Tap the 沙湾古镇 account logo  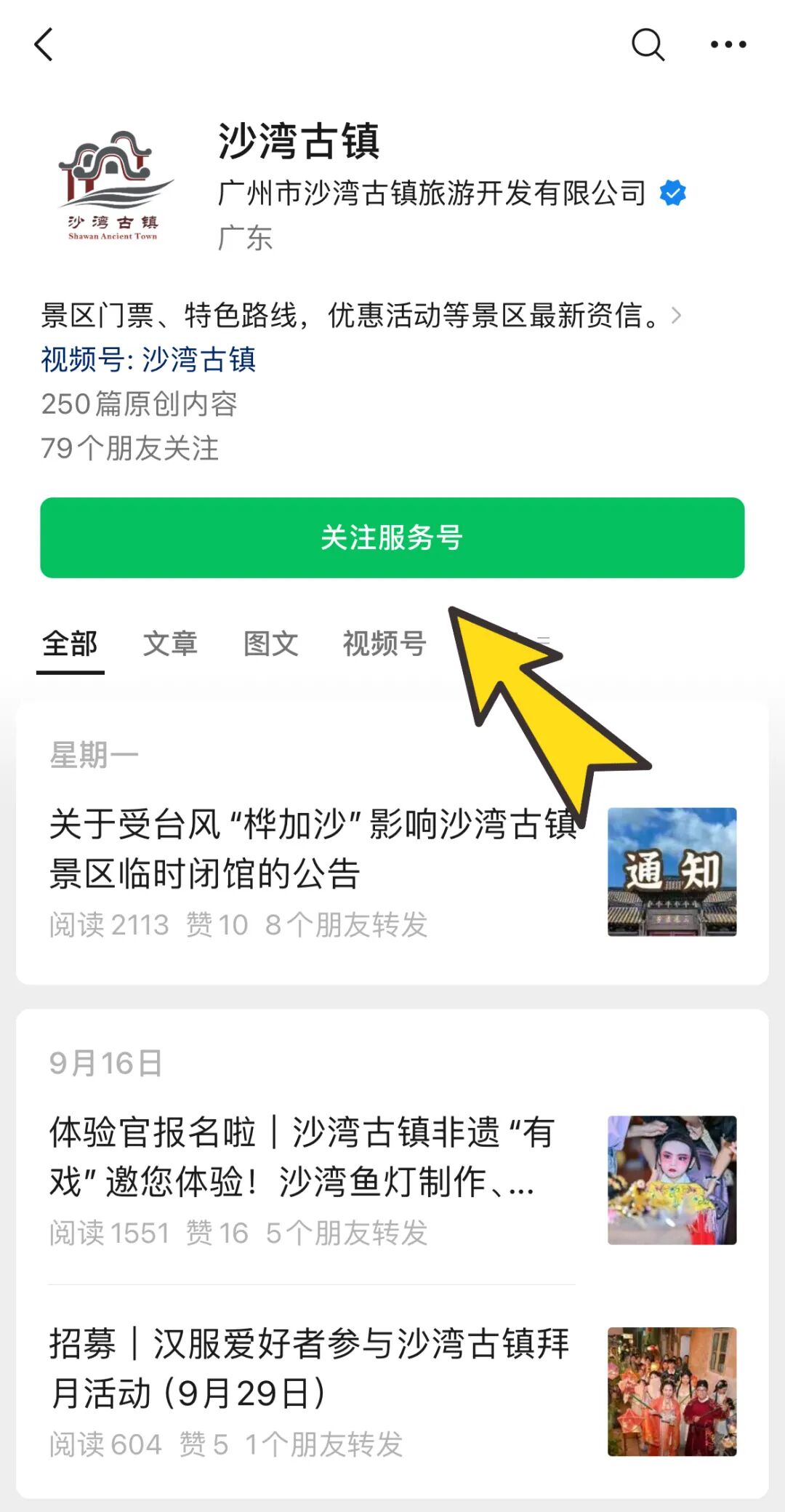point(113,185)
